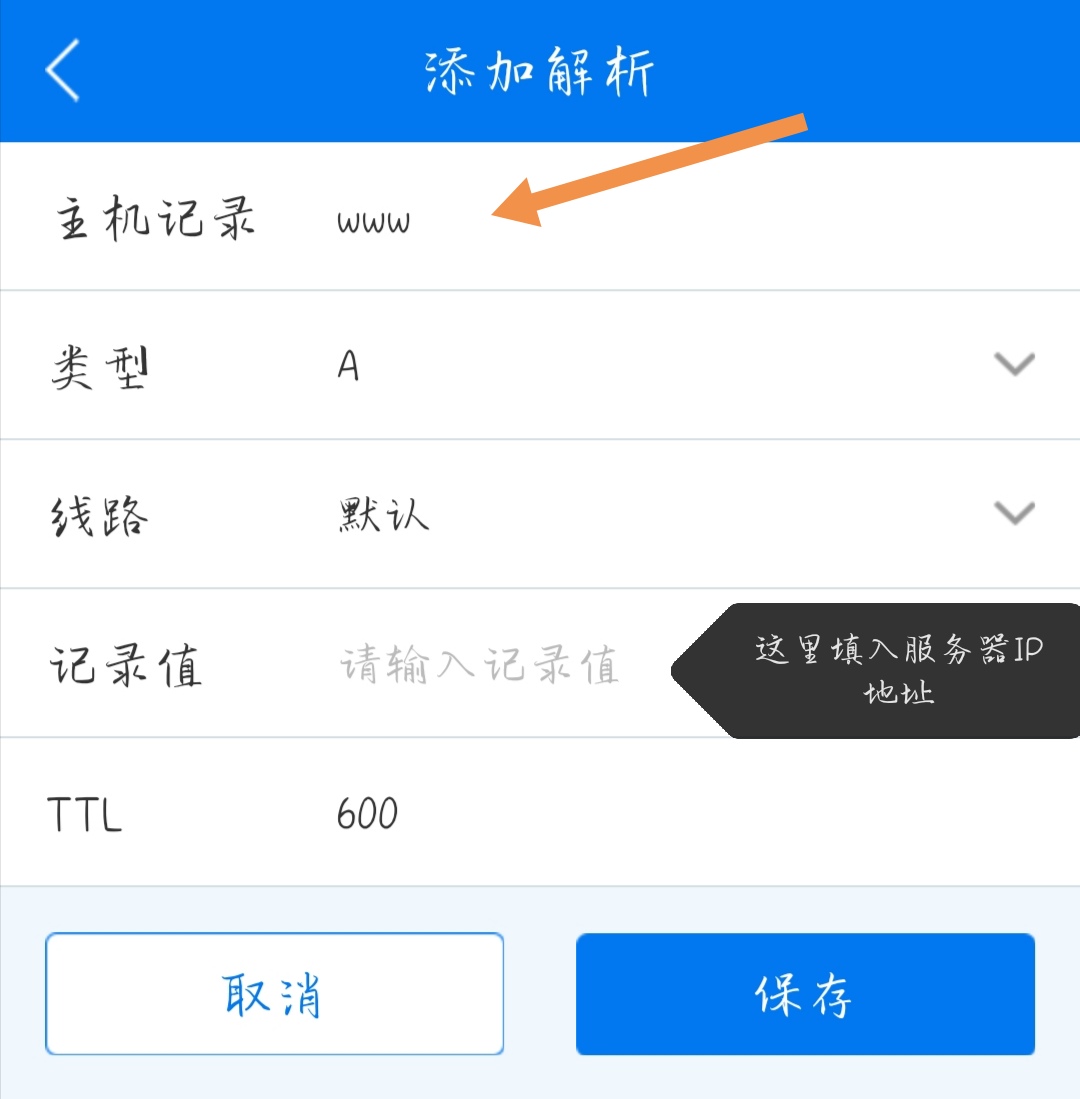Open the 类型 dropdown set to A
The image size is (1080, 1099).
[1014, 365]
